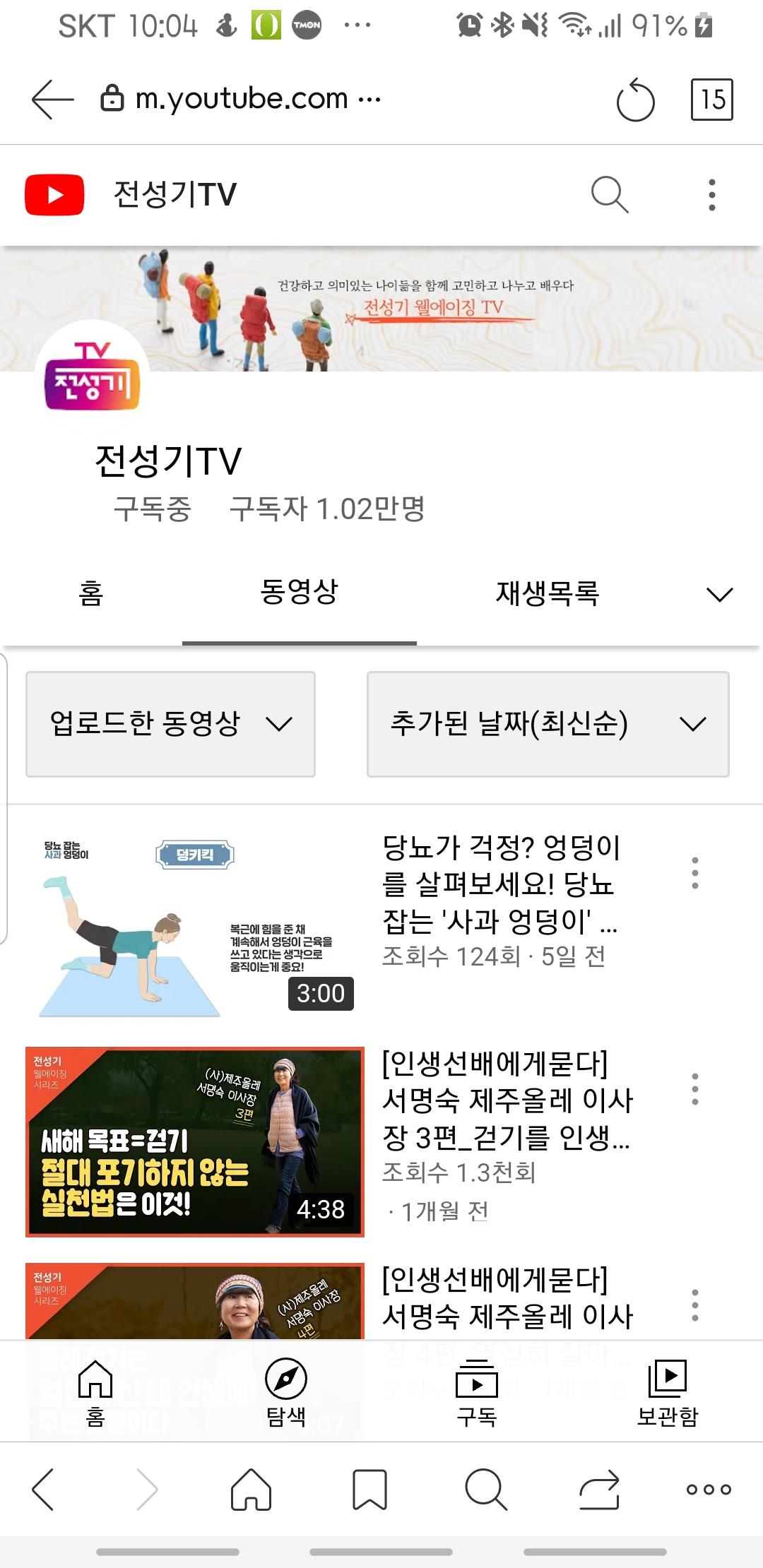
Task: Open YouTube search magnifier icon
Action: click(x=609, y=194)
